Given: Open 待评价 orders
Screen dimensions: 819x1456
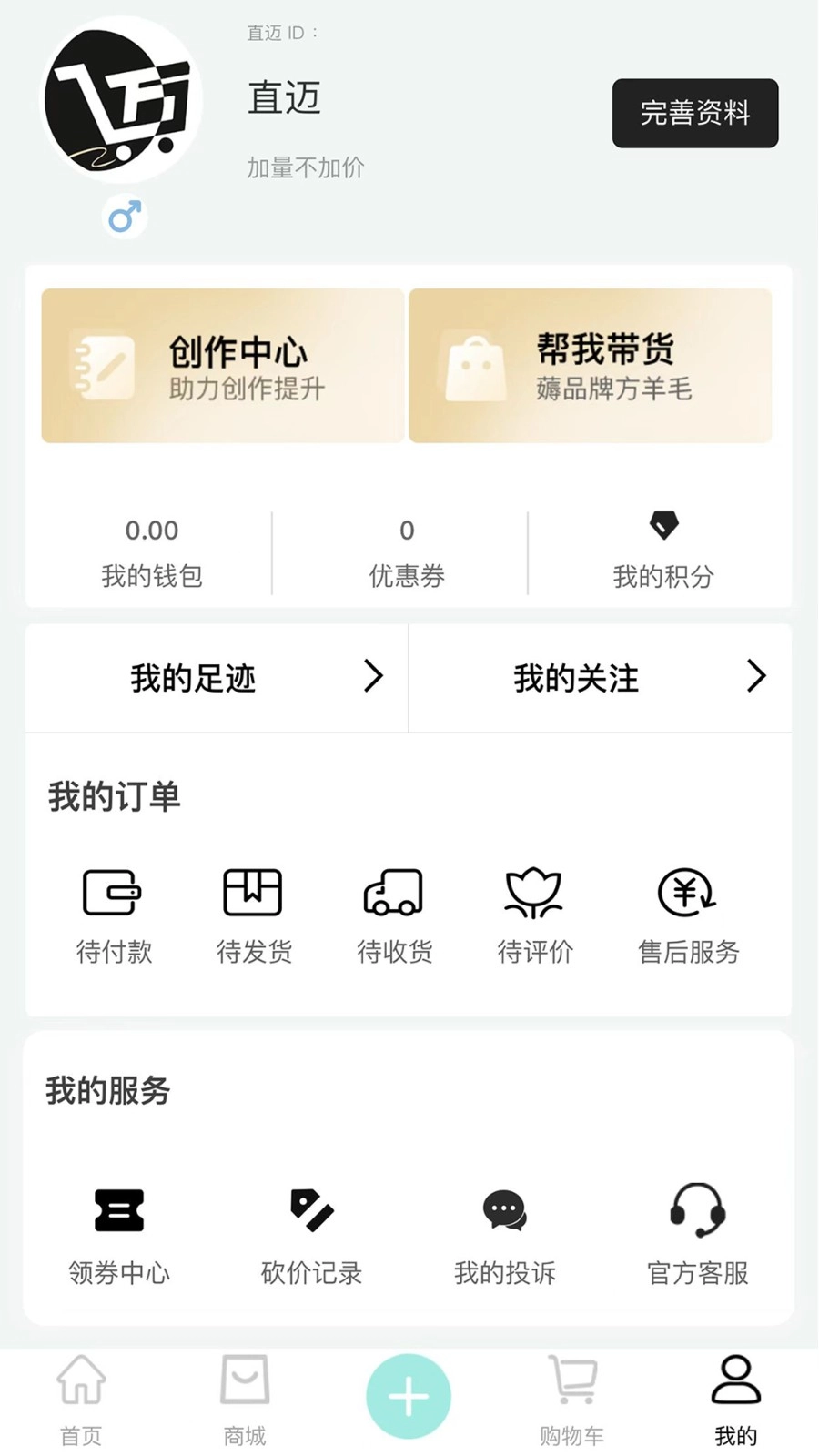Looking at the screenshot, I should tap(535, 915).
